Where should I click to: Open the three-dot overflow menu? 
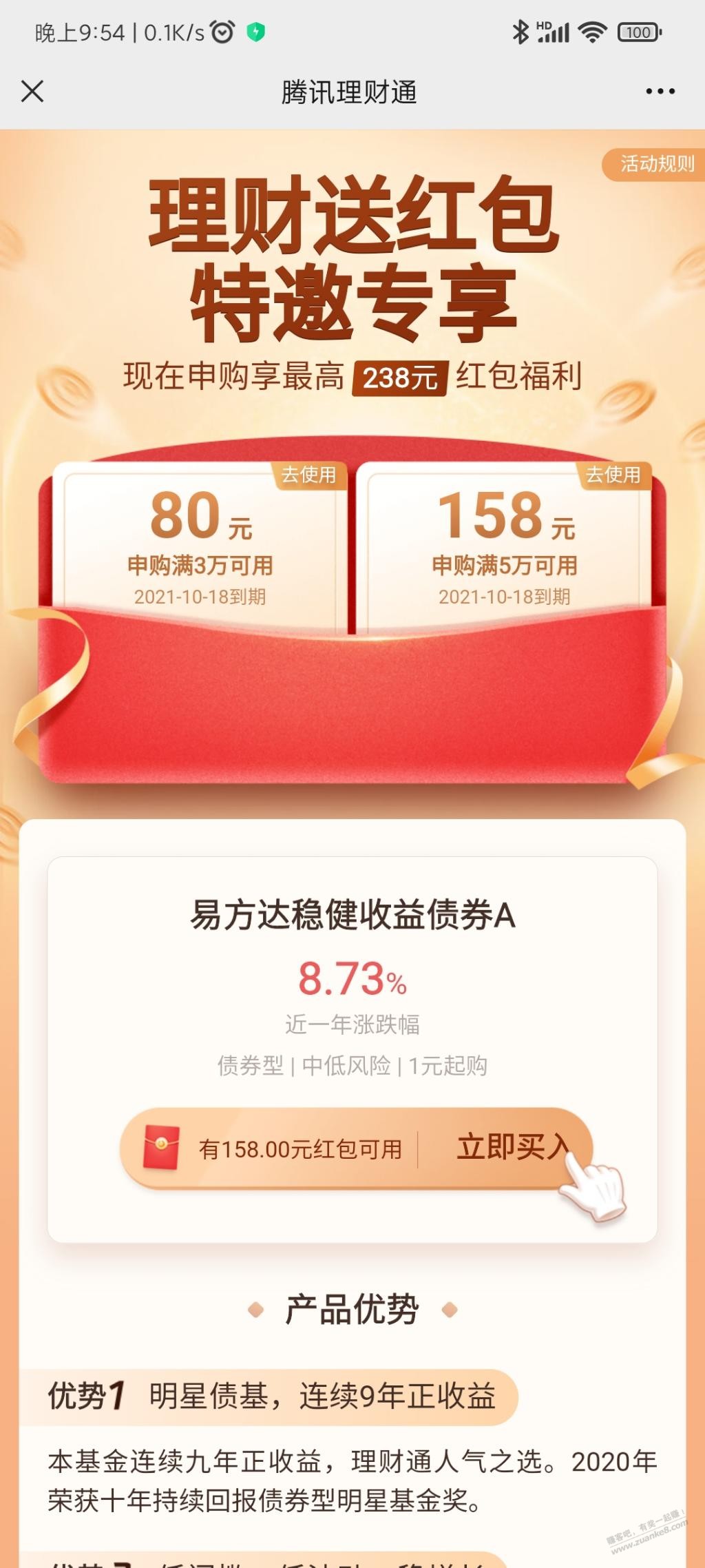pyautogui.click(x=660, y=91)
